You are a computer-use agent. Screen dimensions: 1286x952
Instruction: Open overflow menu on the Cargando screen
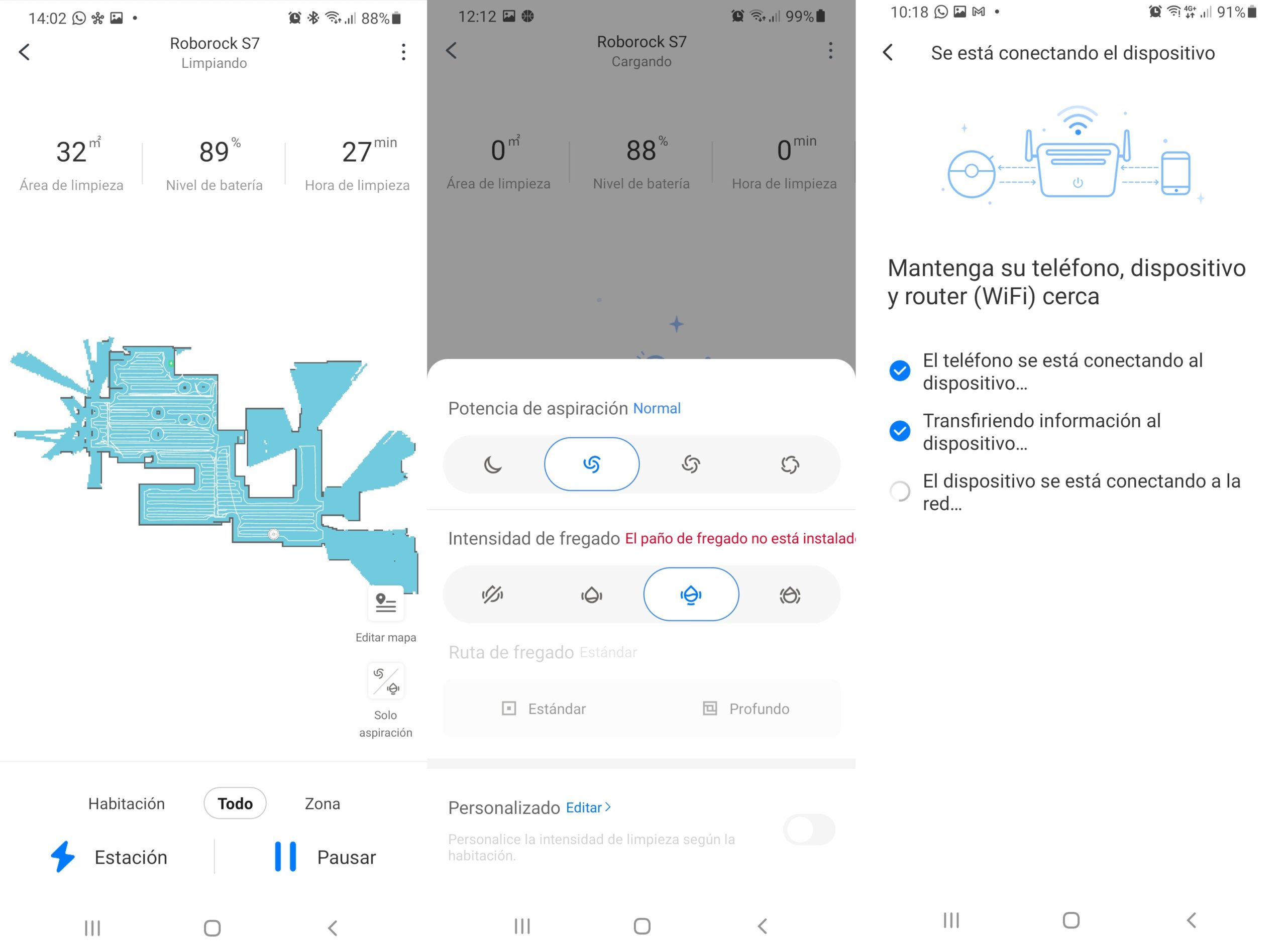tap(831, 51)
